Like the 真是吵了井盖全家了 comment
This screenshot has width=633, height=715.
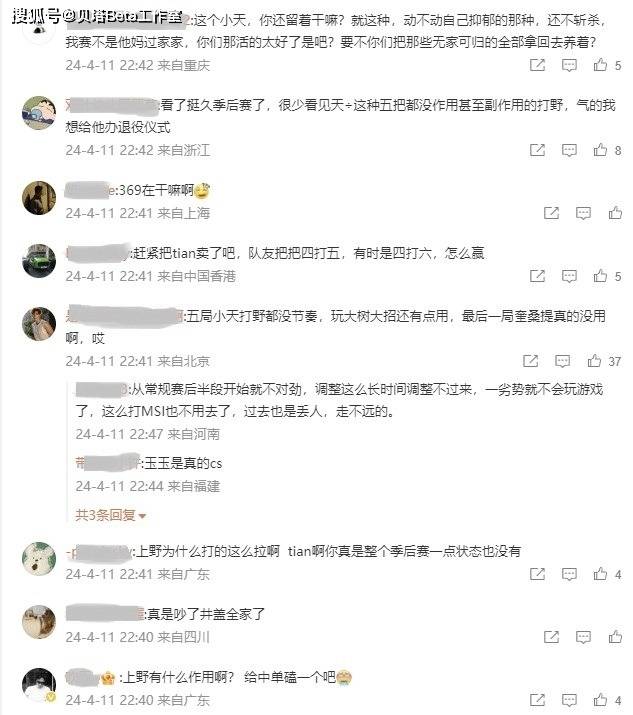[601, 637]
